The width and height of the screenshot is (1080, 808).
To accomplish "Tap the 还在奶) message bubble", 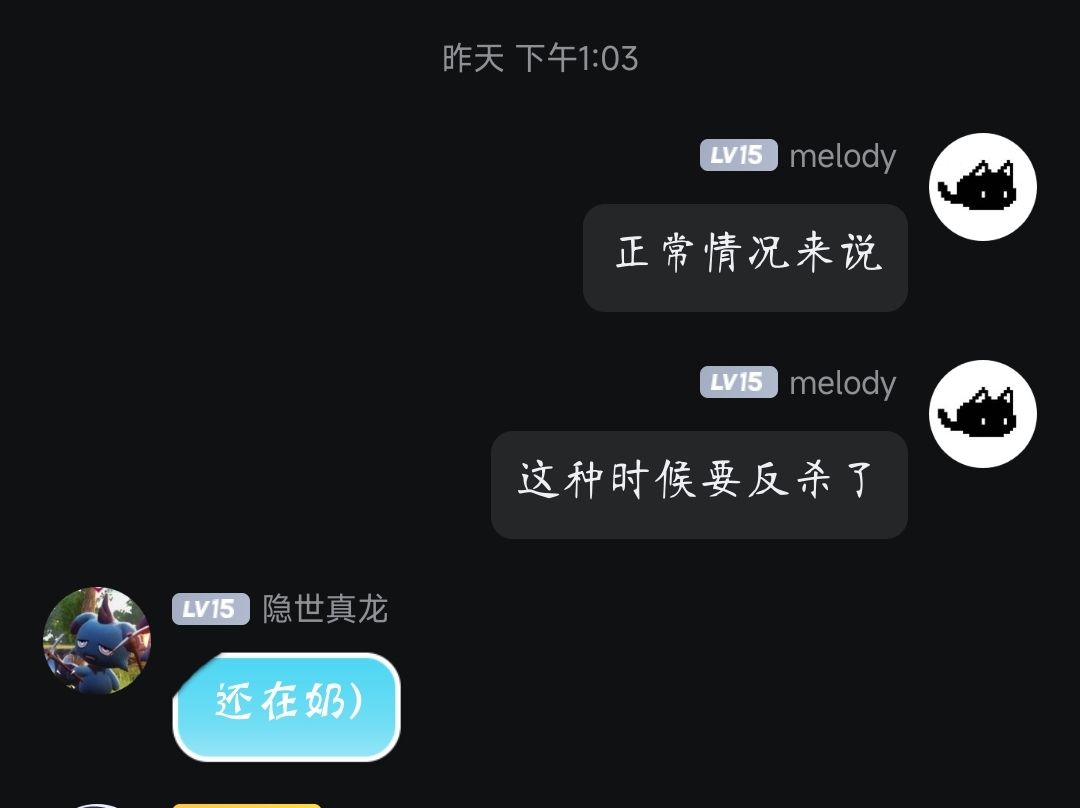I will pos(287,706).
